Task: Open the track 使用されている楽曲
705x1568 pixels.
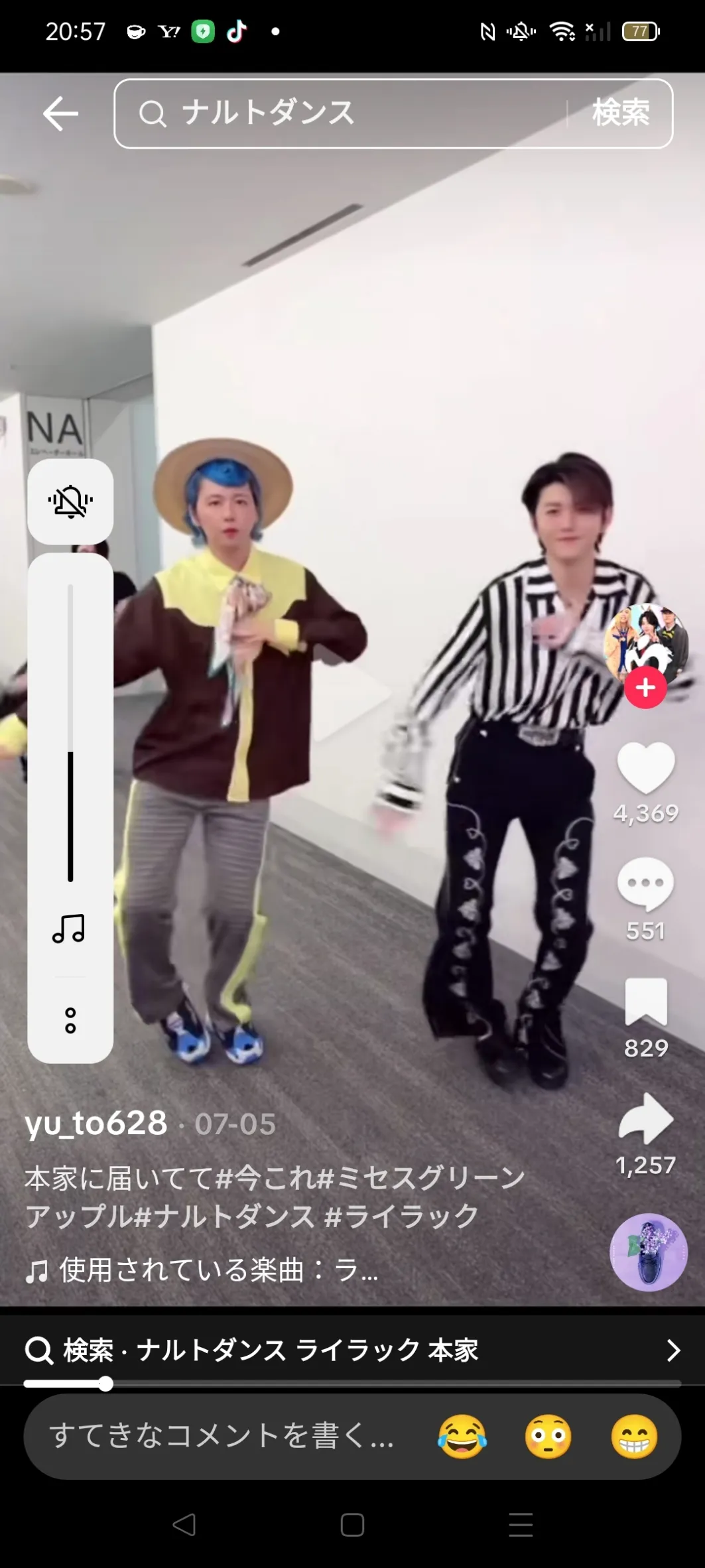Action: pos(206,1271)
